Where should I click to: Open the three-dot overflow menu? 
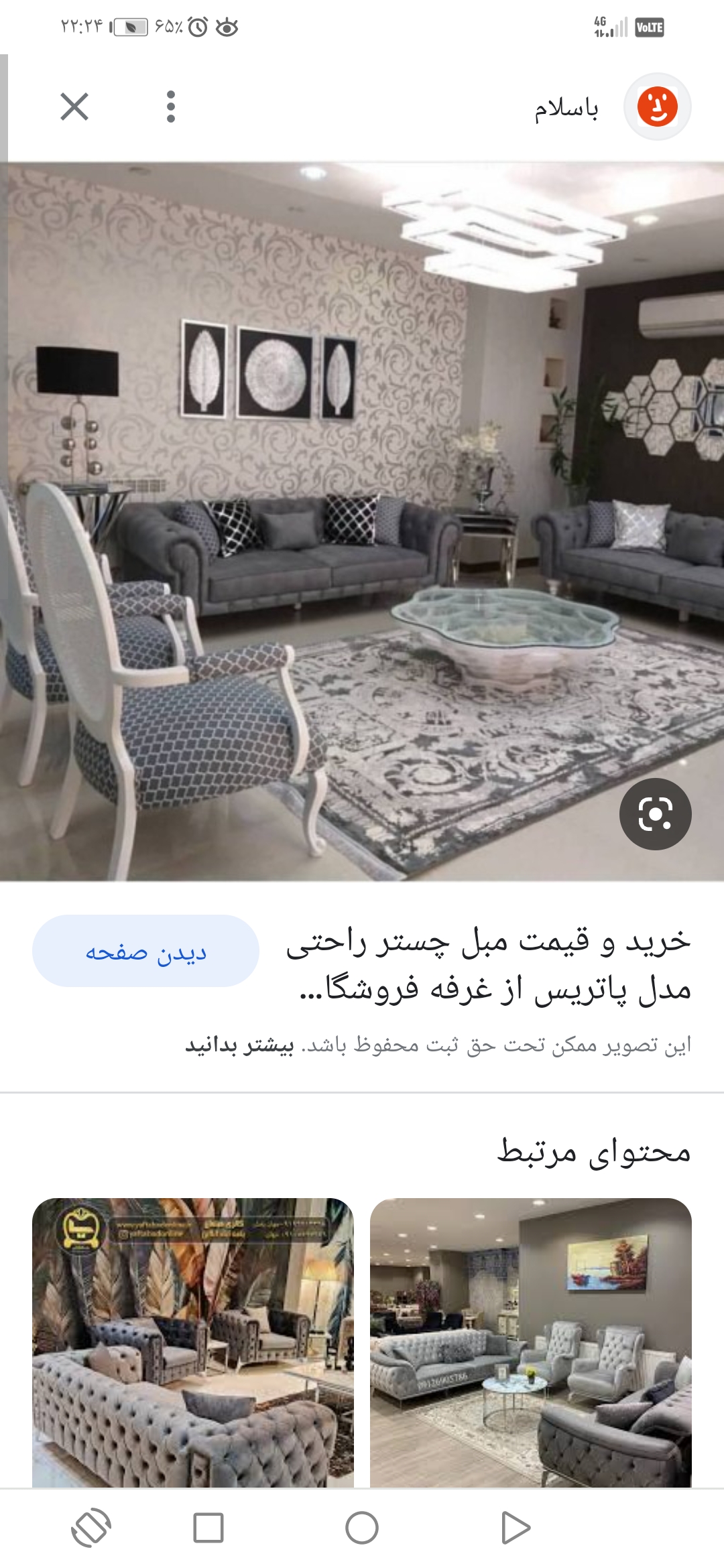coord(171,107)
